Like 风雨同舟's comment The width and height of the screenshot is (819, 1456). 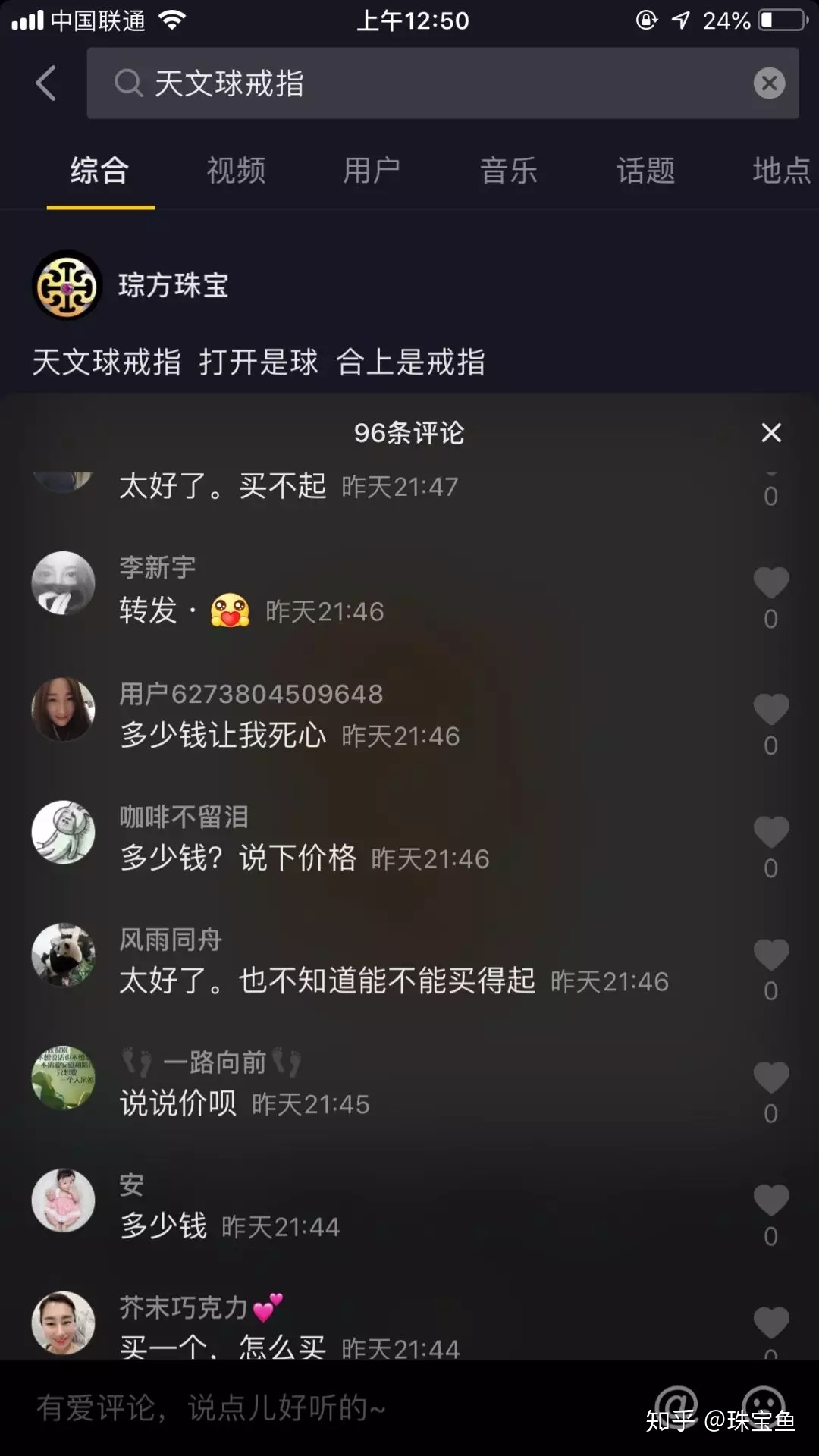[771, 955]
